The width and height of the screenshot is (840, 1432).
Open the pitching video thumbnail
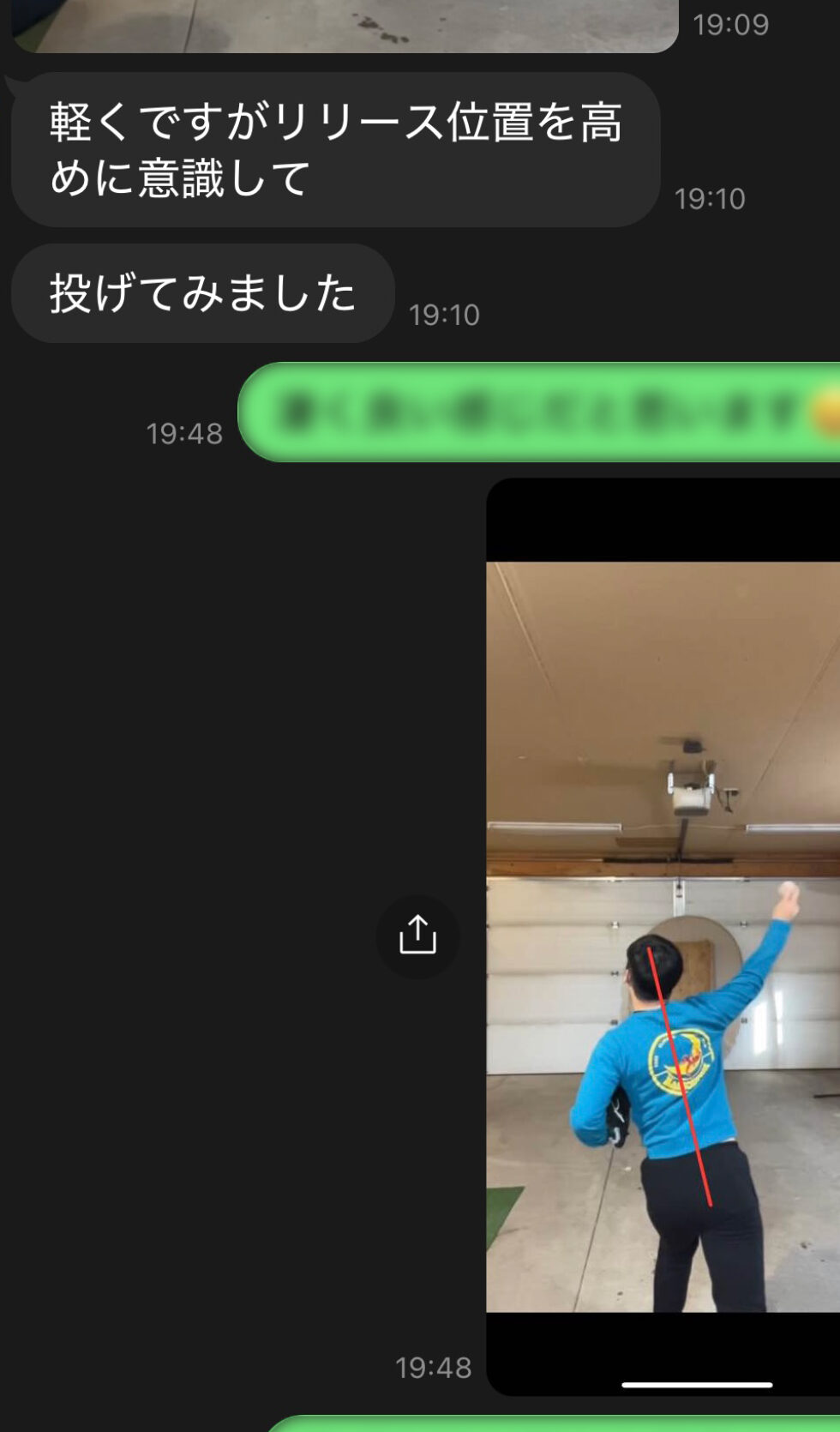click(663, 936)
